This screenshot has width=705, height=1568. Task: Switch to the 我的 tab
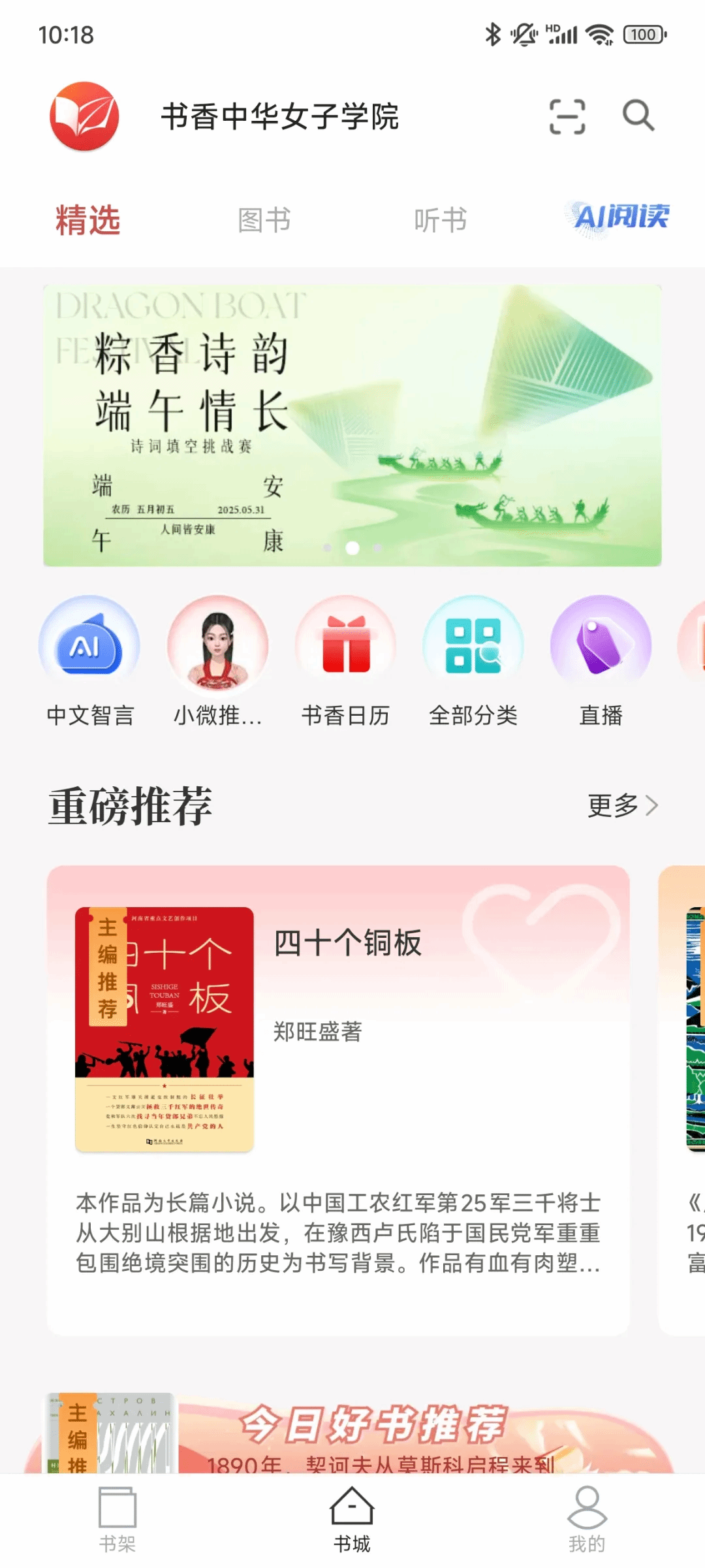(x=587, y=1520)
